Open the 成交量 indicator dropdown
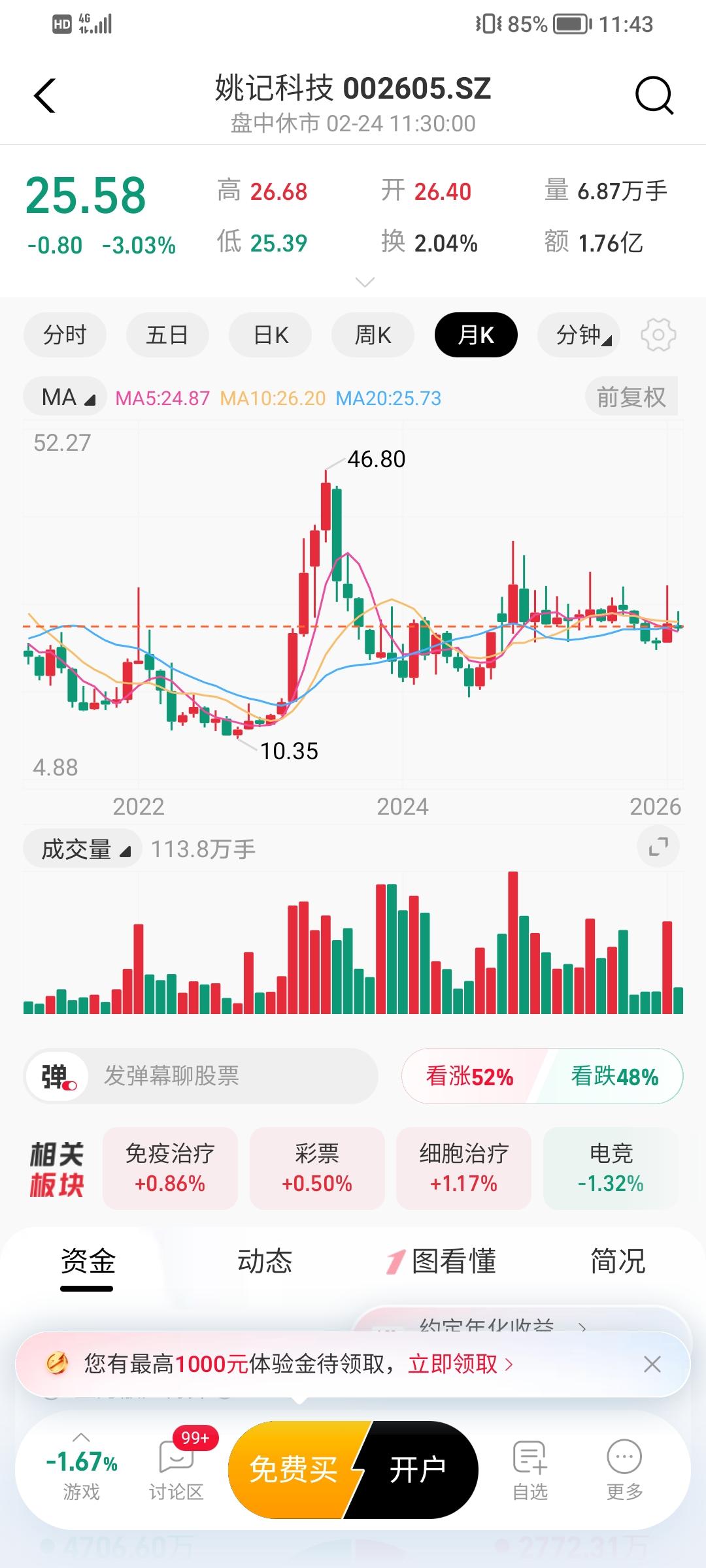Screen dimensions: 706x1568 [x=82, y=849]
